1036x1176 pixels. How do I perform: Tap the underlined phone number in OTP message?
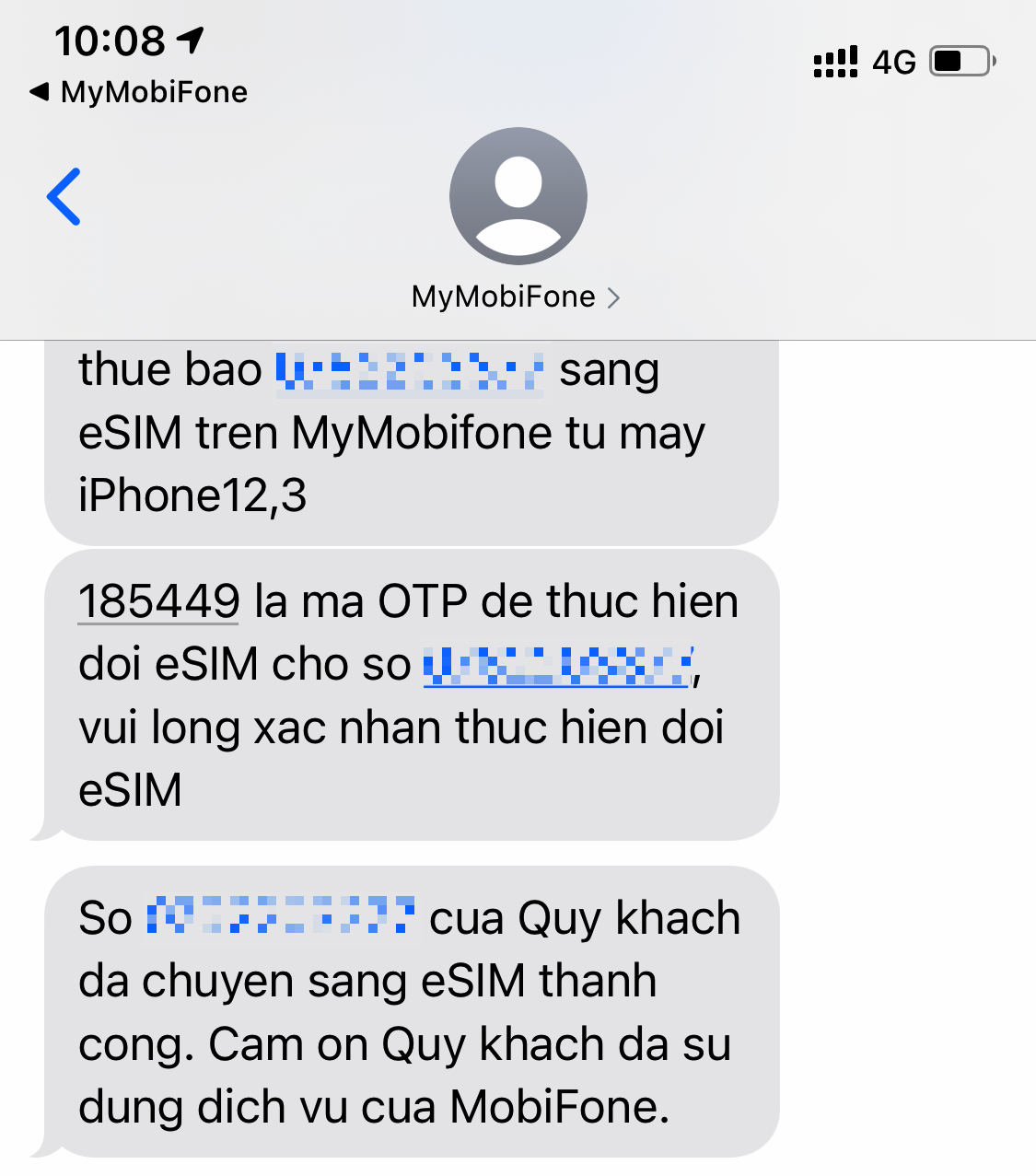click(557, 664)
